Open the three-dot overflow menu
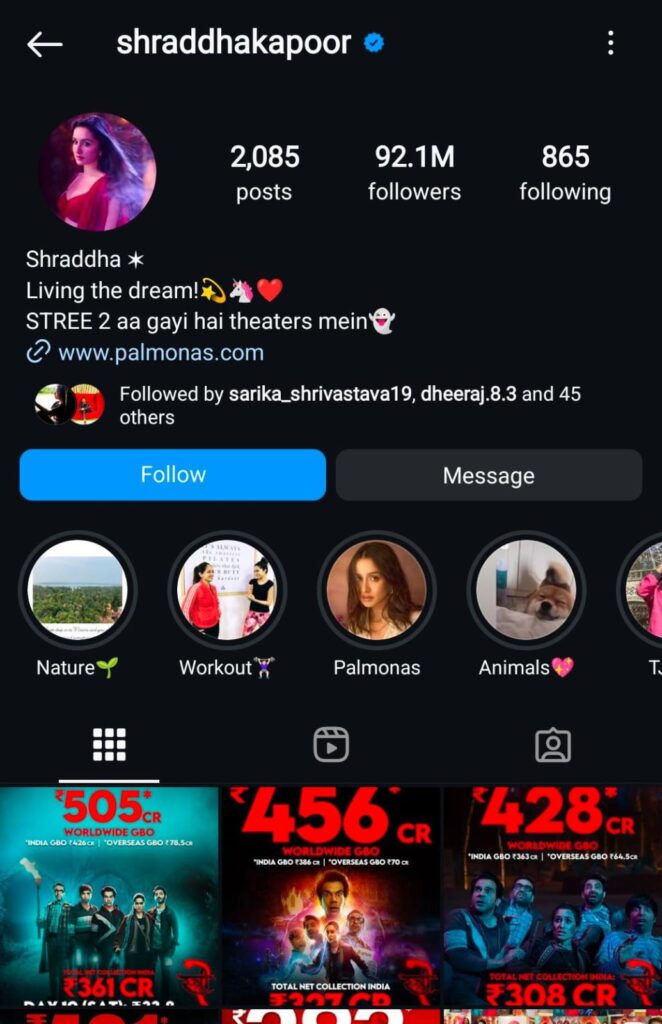The width and height of the screenshot is (662, 1024). click(610, 43)
